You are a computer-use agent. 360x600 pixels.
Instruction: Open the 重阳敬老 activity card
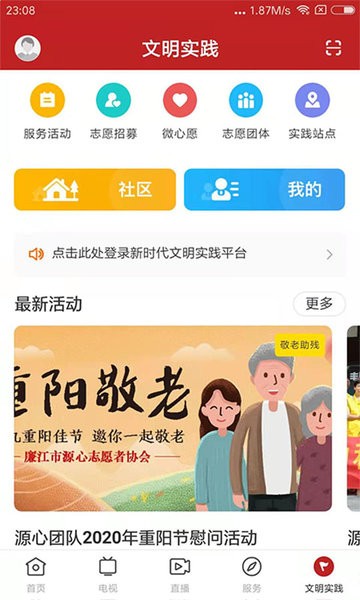tap(173, 418)
